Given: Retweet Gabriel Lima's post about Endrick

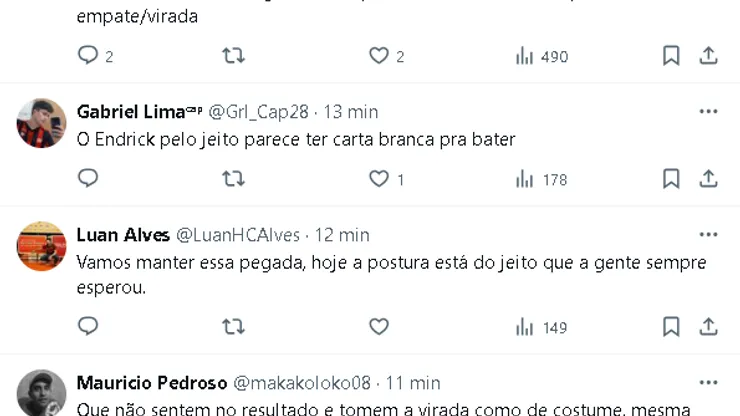Looking at the screenshot, I should (x=233, y=179).
